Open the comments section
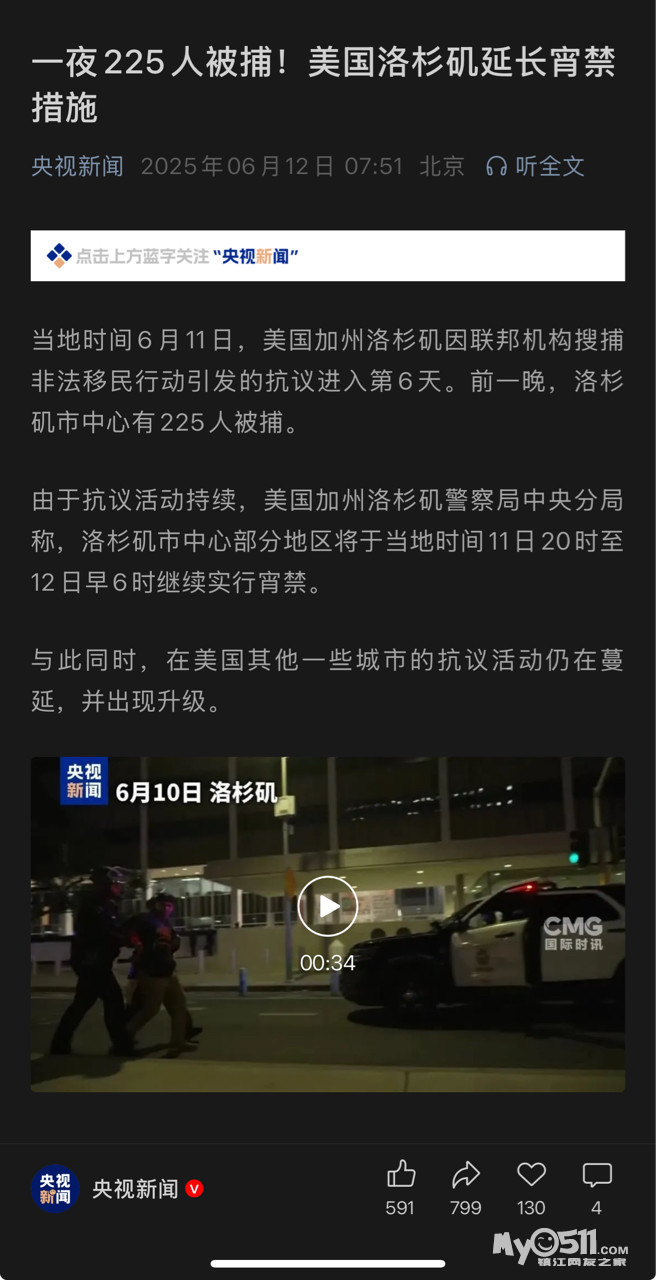The height and width of the screenshot is (1280, 656). [597, 1174]
